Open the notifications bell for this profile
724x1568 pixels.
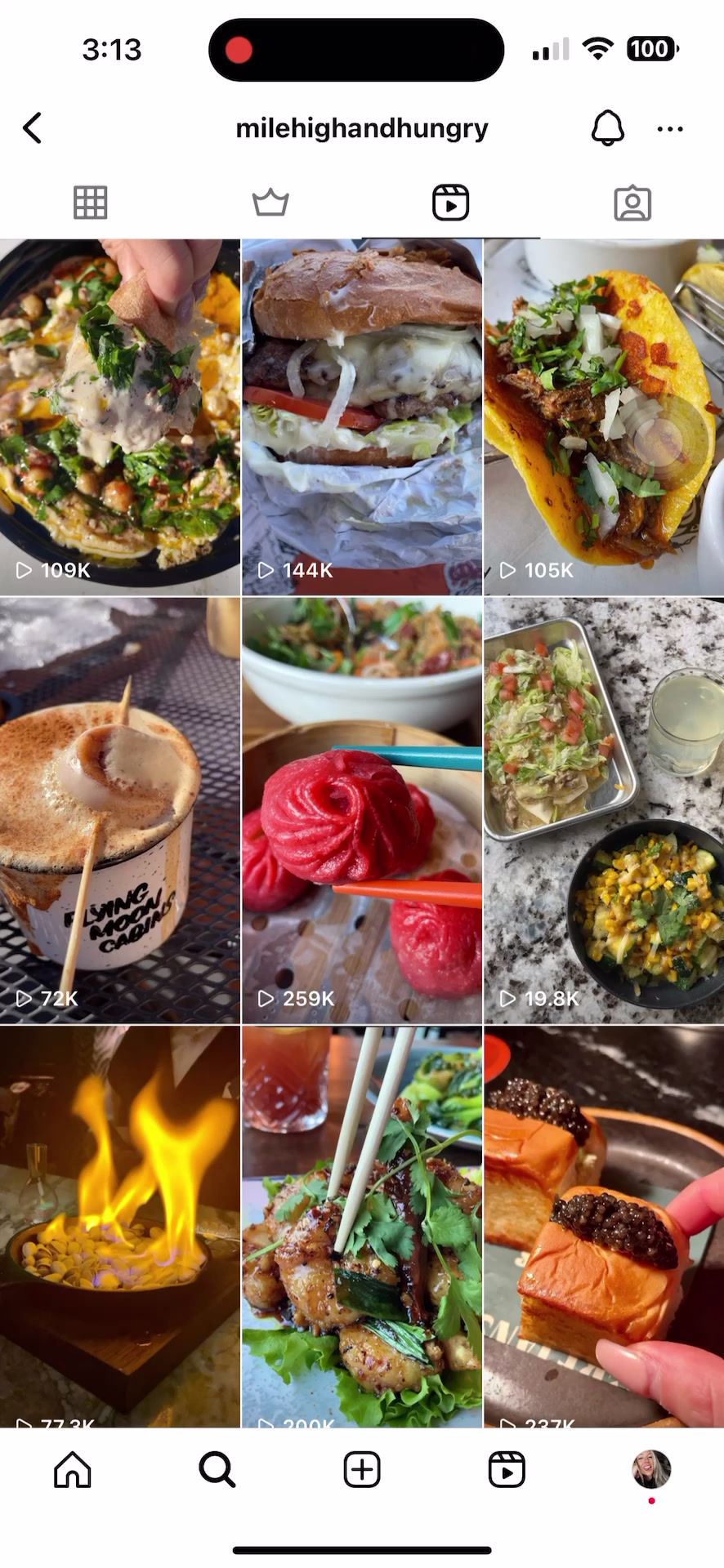(607, 128)
